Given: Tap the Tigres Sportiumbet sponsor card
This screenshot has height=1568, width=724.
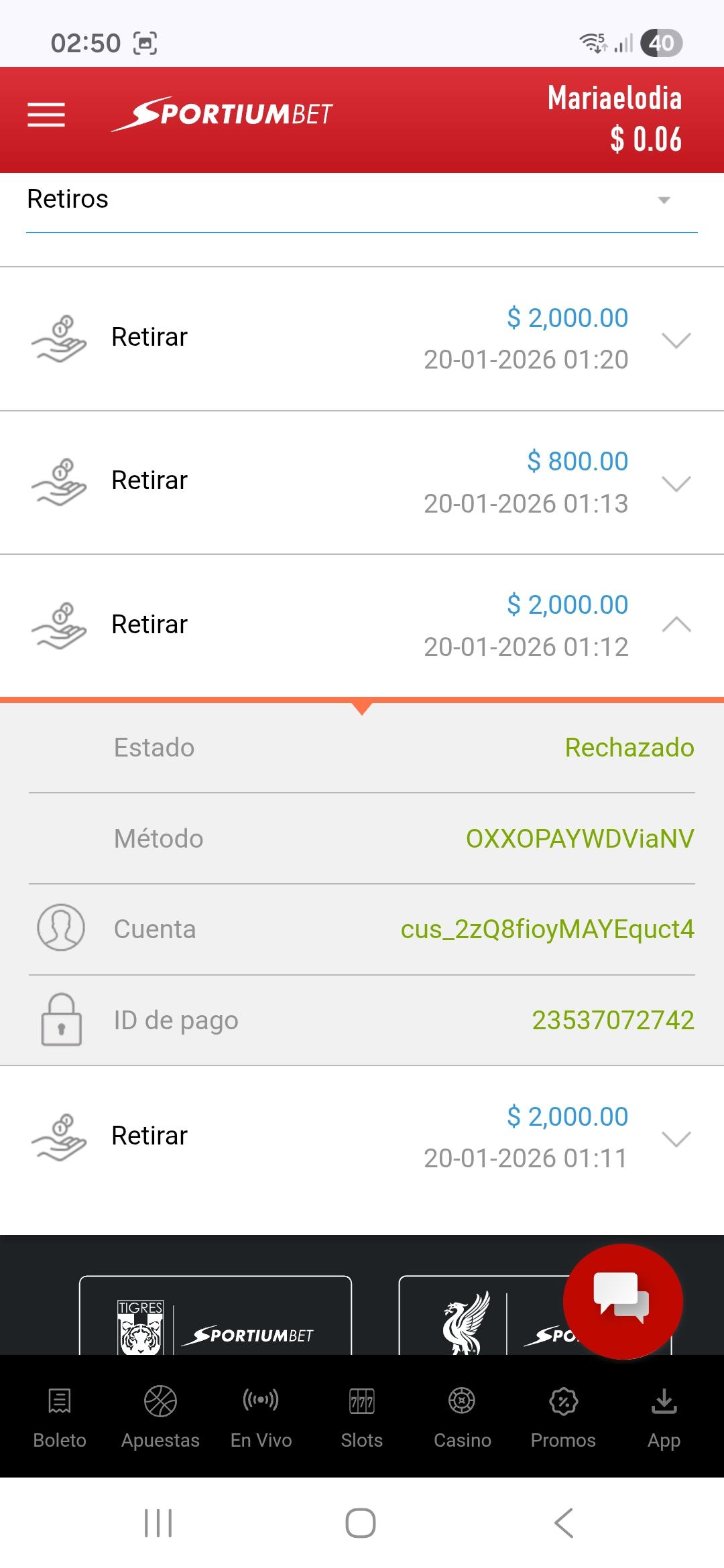Looking at the screenshot, I should point(215,1317).
